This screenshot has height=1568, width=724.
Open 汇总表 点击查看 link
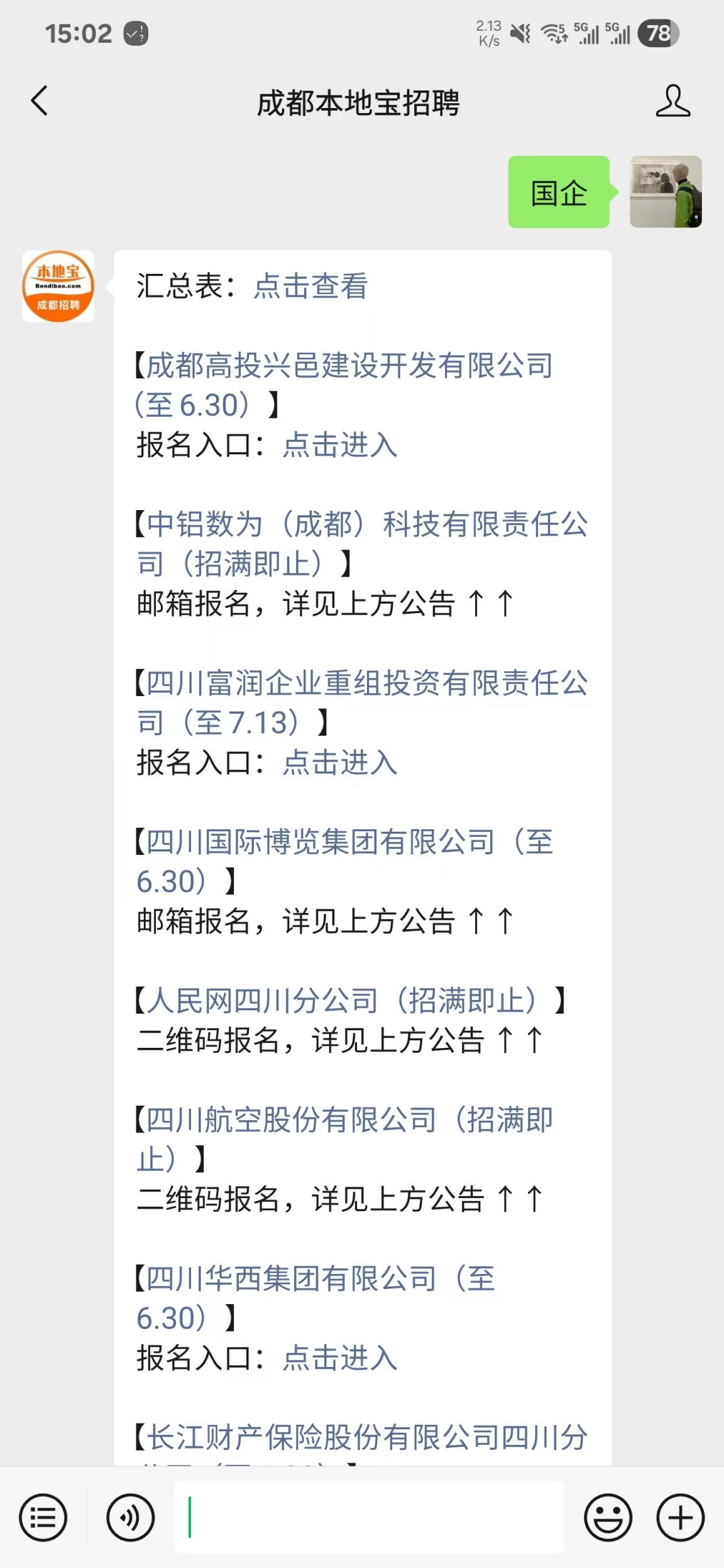pyautogui.click(x=310, y=286)
